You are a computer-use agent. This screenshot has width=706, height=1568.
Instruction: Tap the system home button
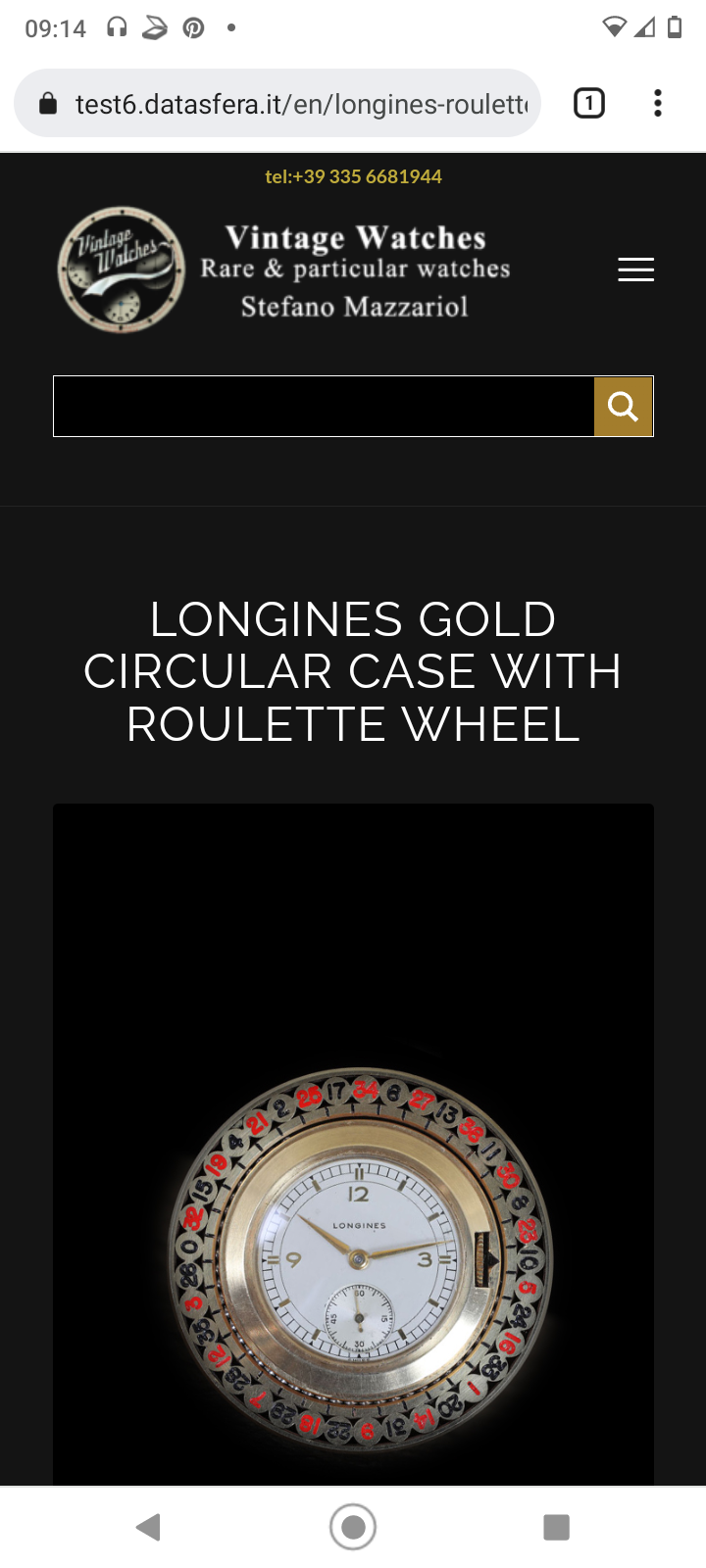[x=353, y=1526]
